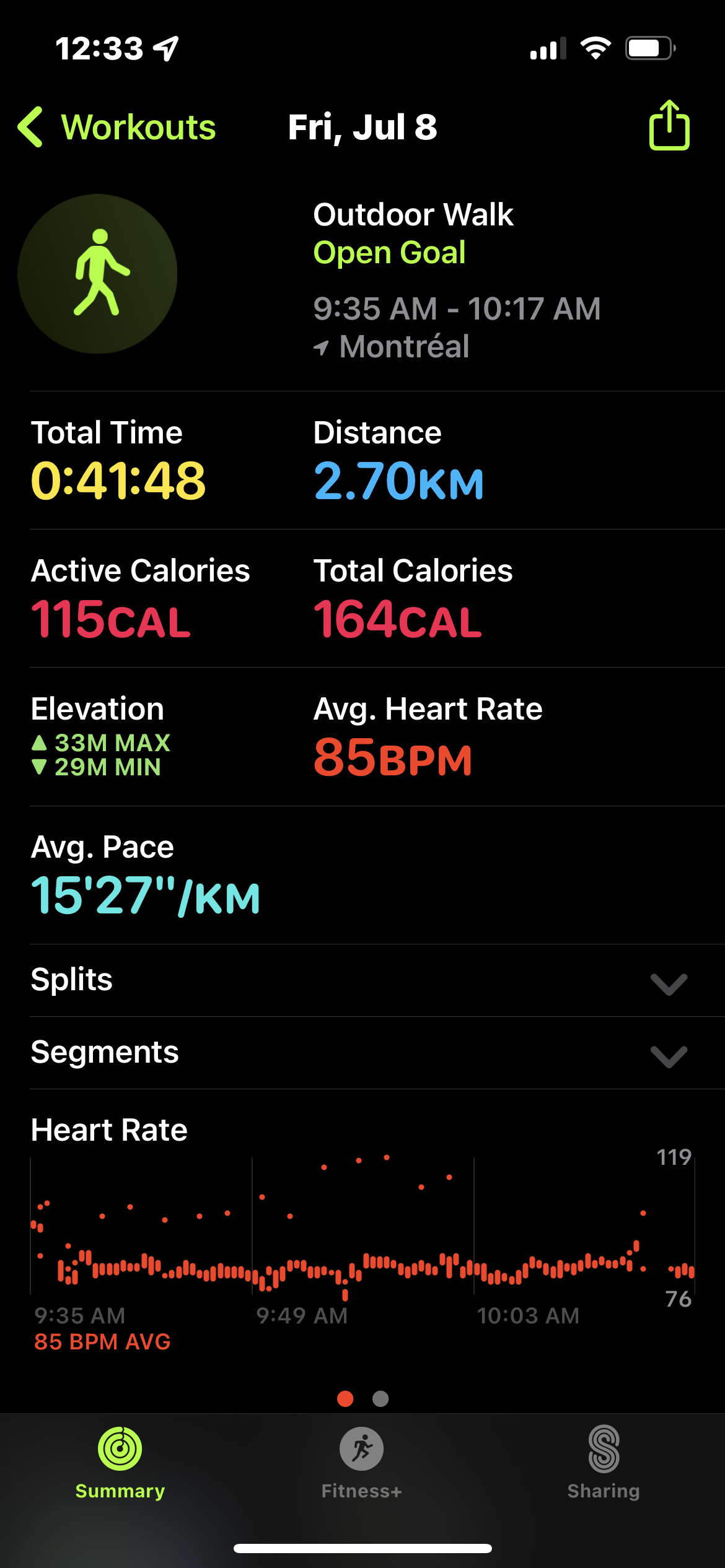Expand the Segments section
This screenshot has width=725, height=1568.
[x=669, y=1056]
